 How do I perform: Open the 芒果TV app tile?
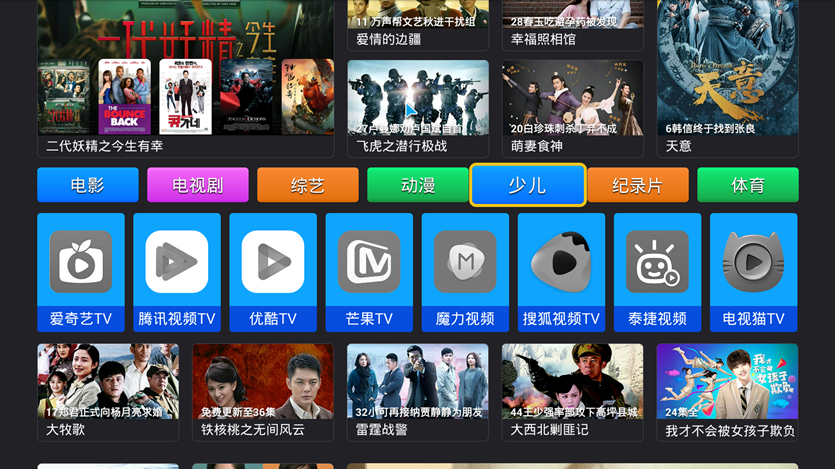point(369,271)
